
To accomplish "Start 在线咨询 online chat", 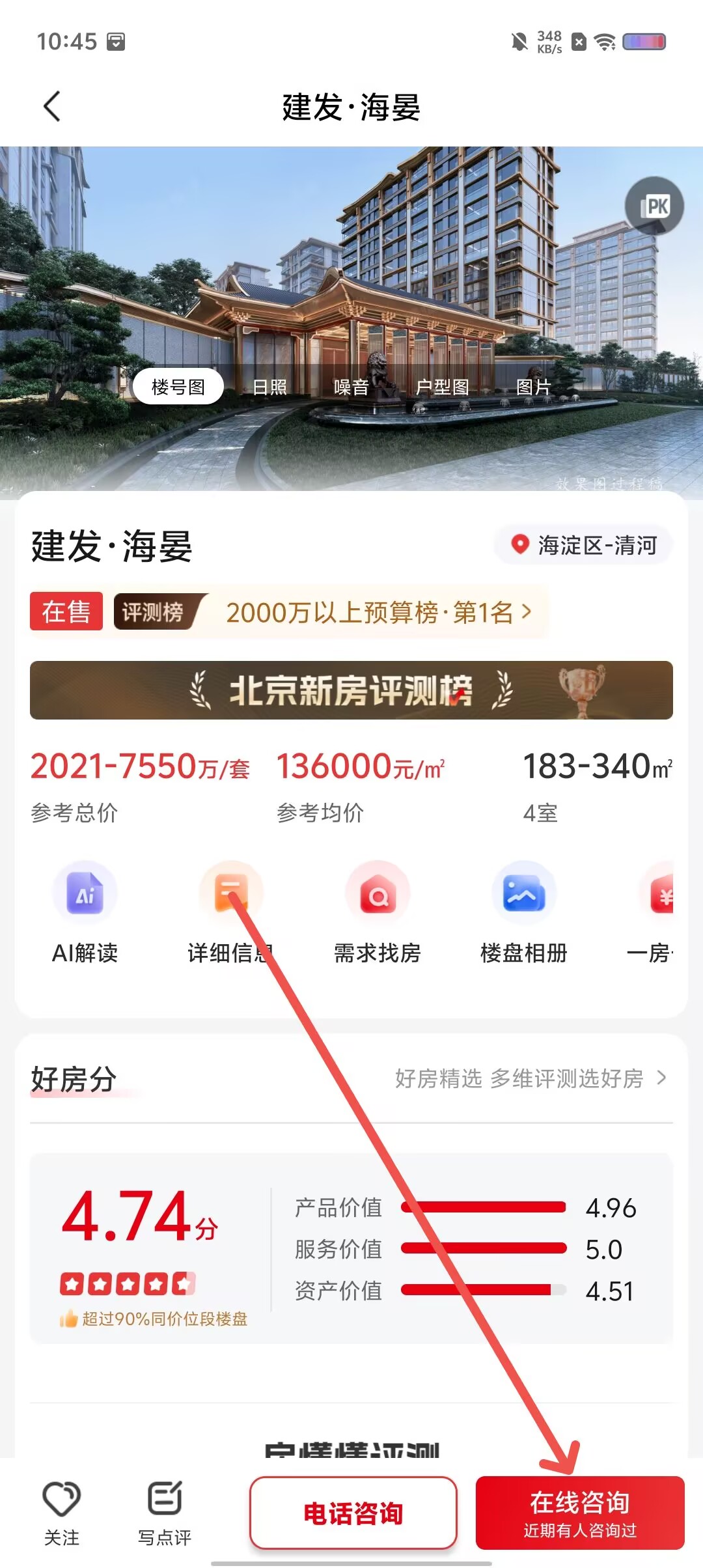I will click(580, 1513).
